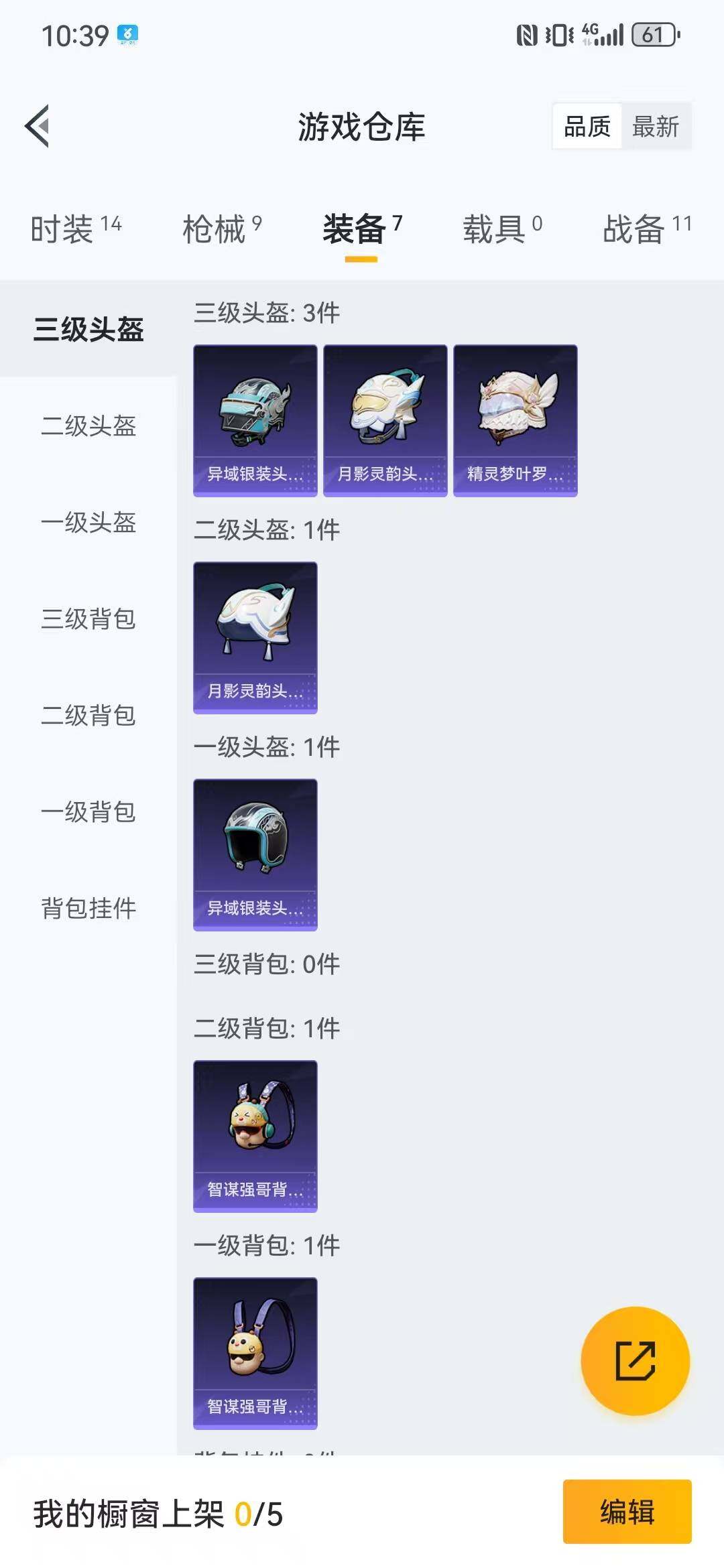Select the 精灵梦叶罗 helmet thumbnail
This screenshot has height=1568, width=724.
tap(515, 420)
